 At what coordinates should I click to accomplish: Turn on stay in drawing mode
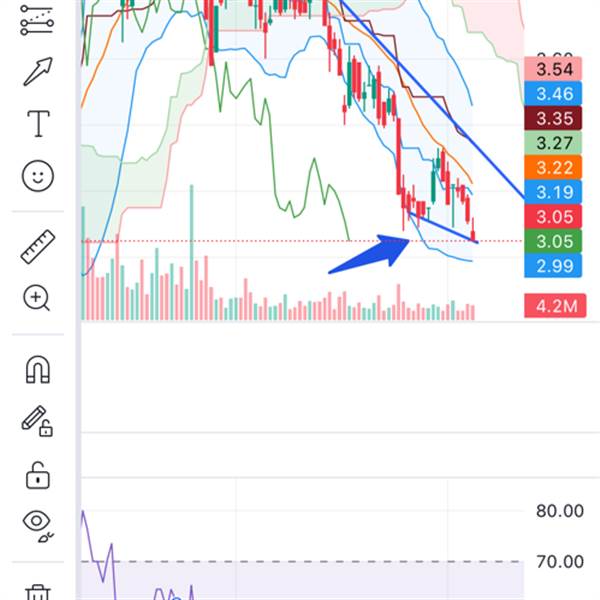pyautogui.click(x=38, y=421)
